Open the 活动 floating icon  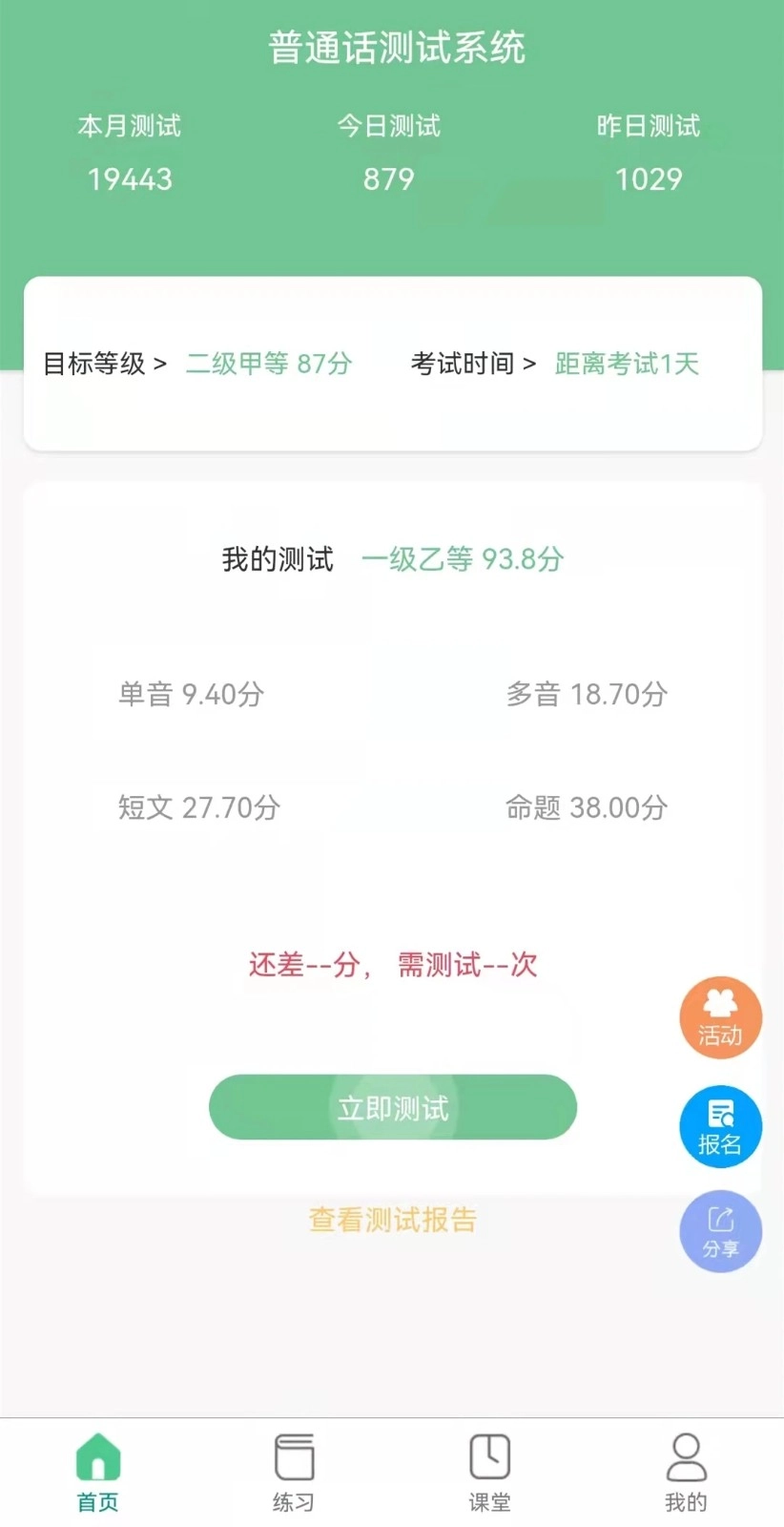719,1017
